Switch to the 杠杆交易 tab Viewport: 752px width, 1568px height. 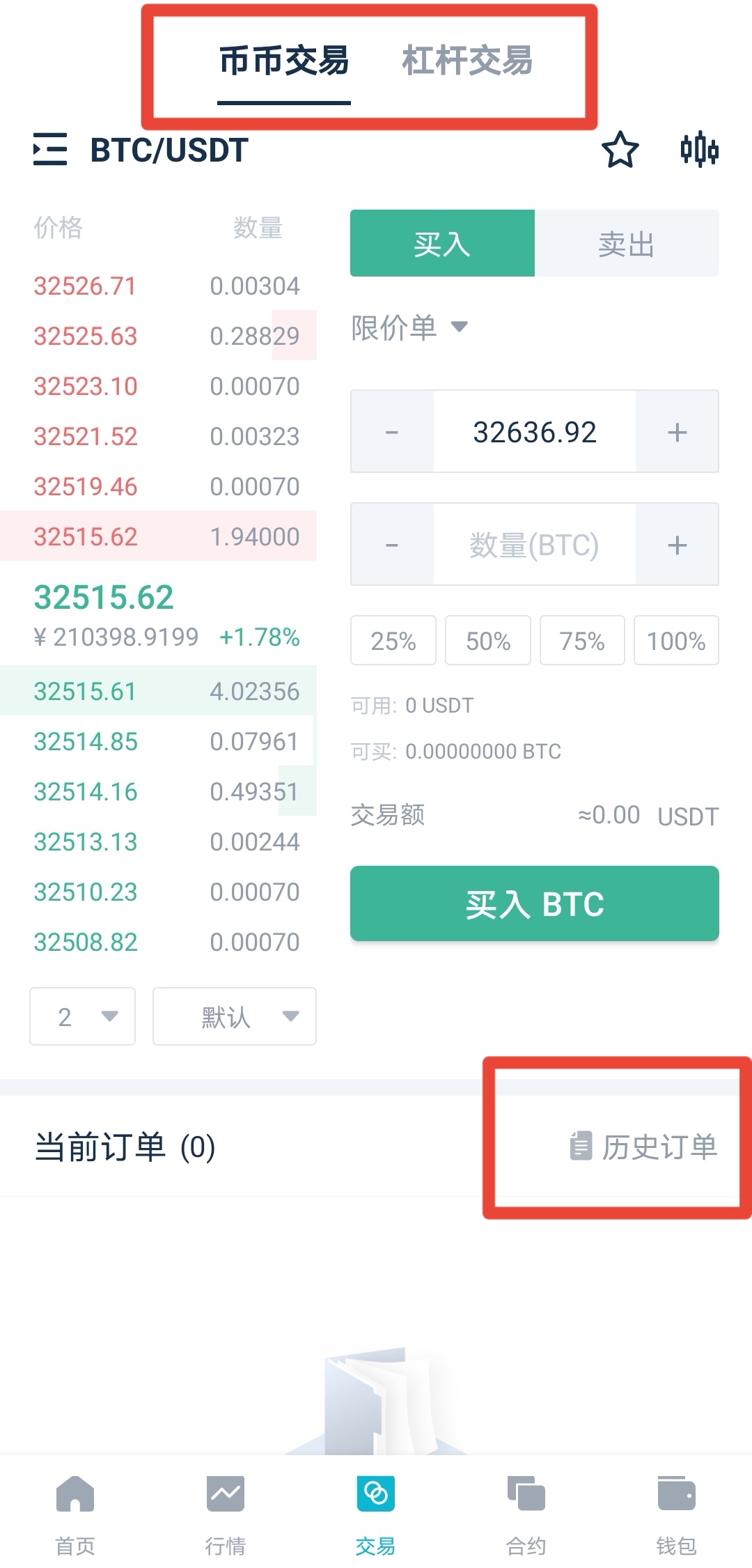pos(467,61)
